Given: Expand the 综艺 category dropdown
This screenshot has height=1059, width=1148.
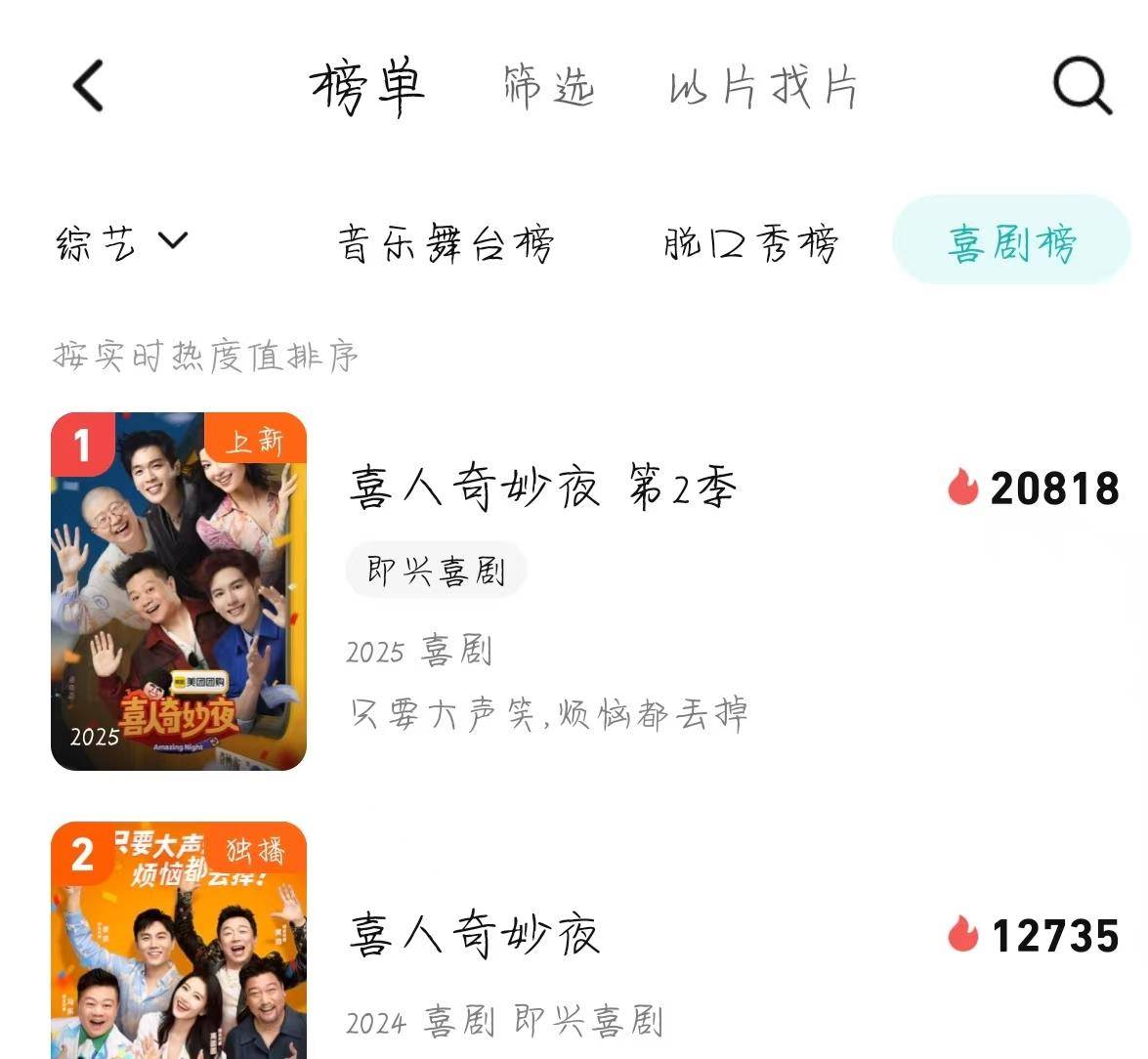Looking at the screenshot, I should tap(121, 241).
